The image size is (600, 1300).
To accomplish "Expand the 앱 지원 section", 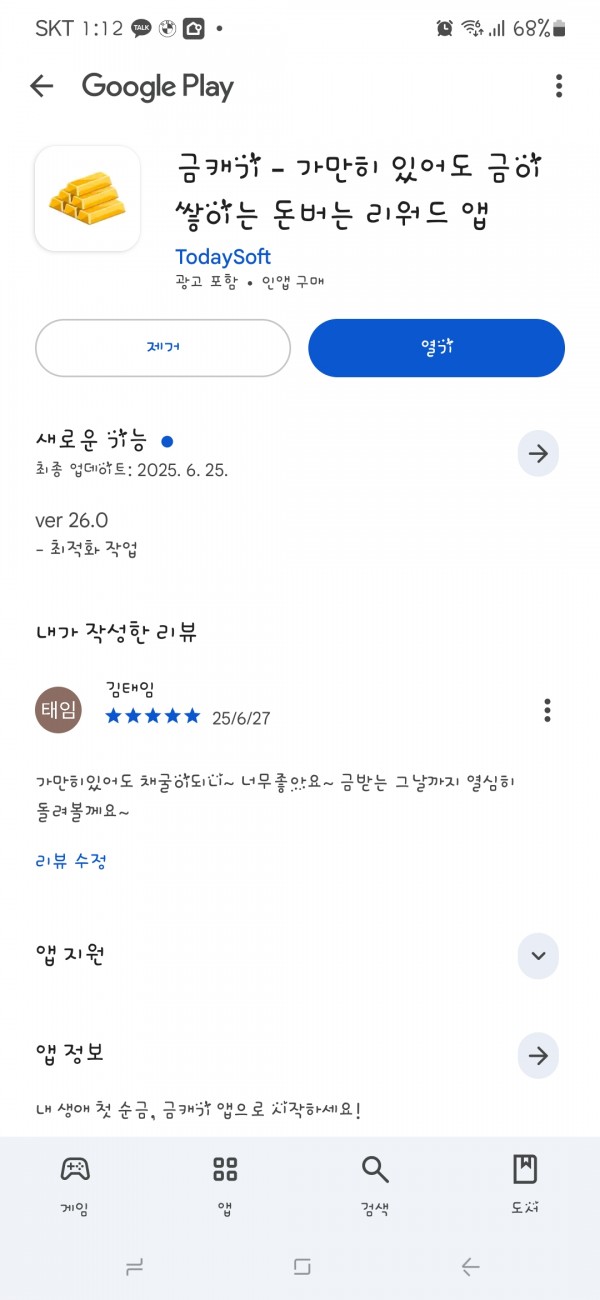I will click(538, 955).
